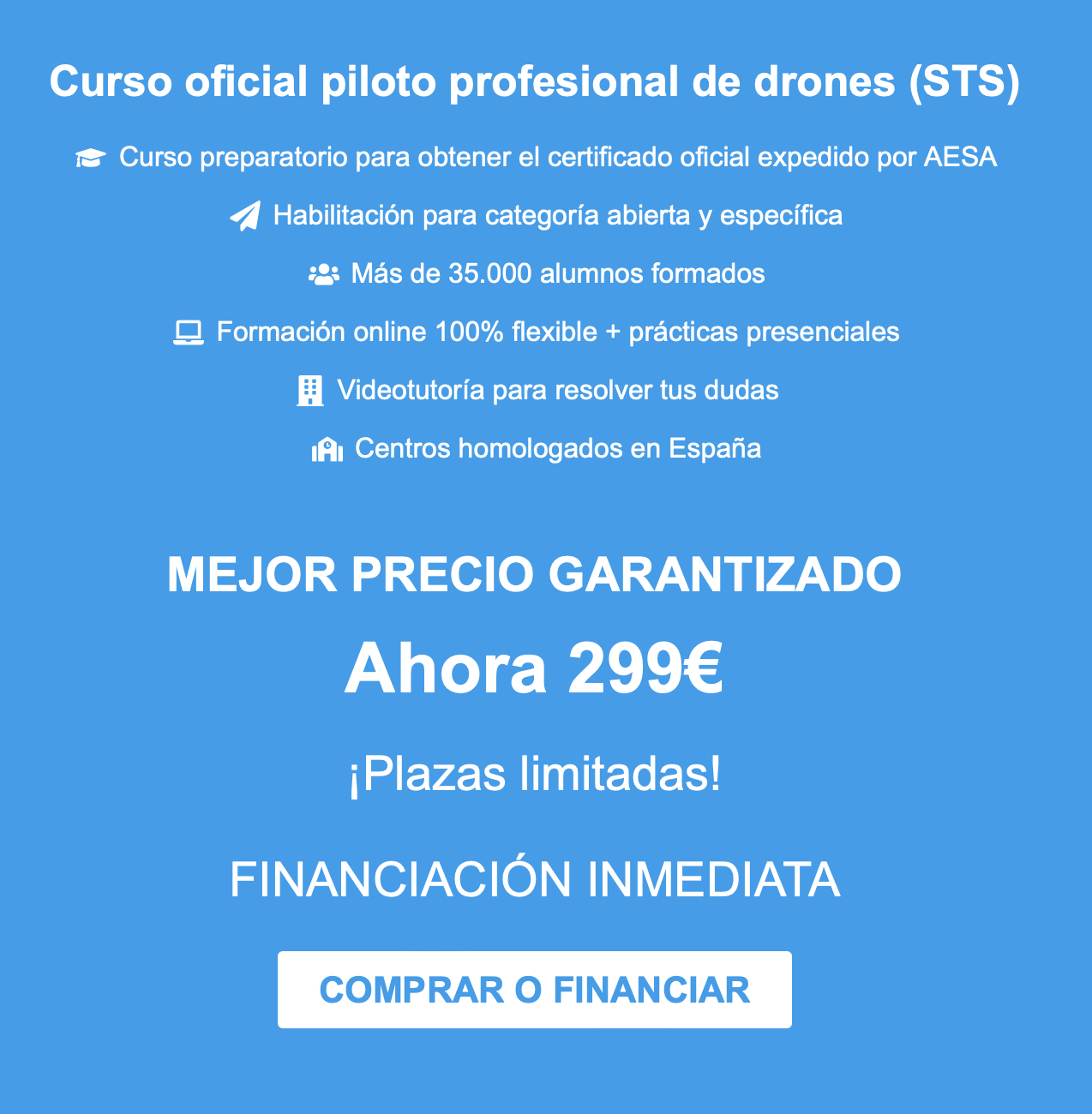Tap the COMPRAR O FINANCIAR button
The height and width of the screenshot is (1114, 1092).
(534, 990)
